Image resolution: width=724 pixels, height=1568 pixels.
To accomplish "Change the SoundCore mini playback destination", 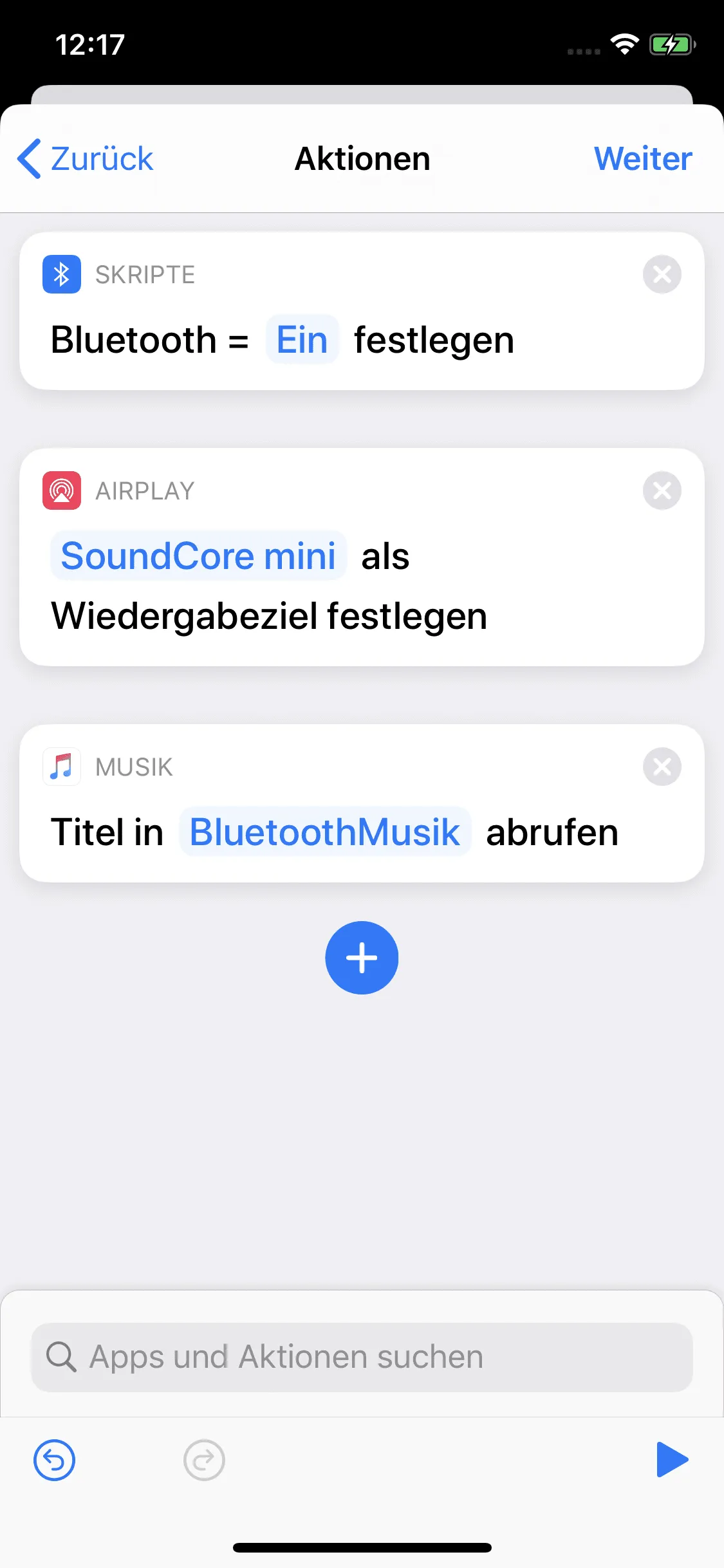I will pyautogui.click(x=198, y=555).
